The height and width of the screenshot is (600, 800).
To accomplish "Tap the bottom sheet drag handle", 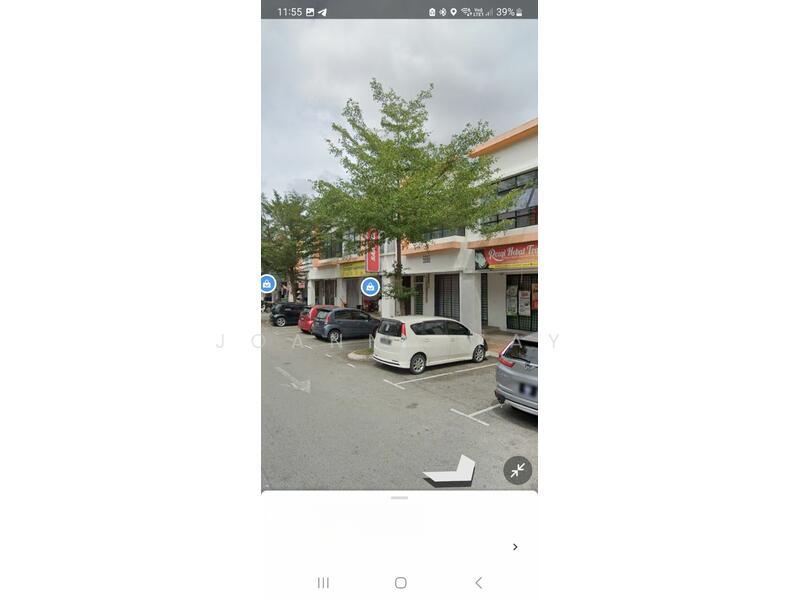I will coord(399,497).
